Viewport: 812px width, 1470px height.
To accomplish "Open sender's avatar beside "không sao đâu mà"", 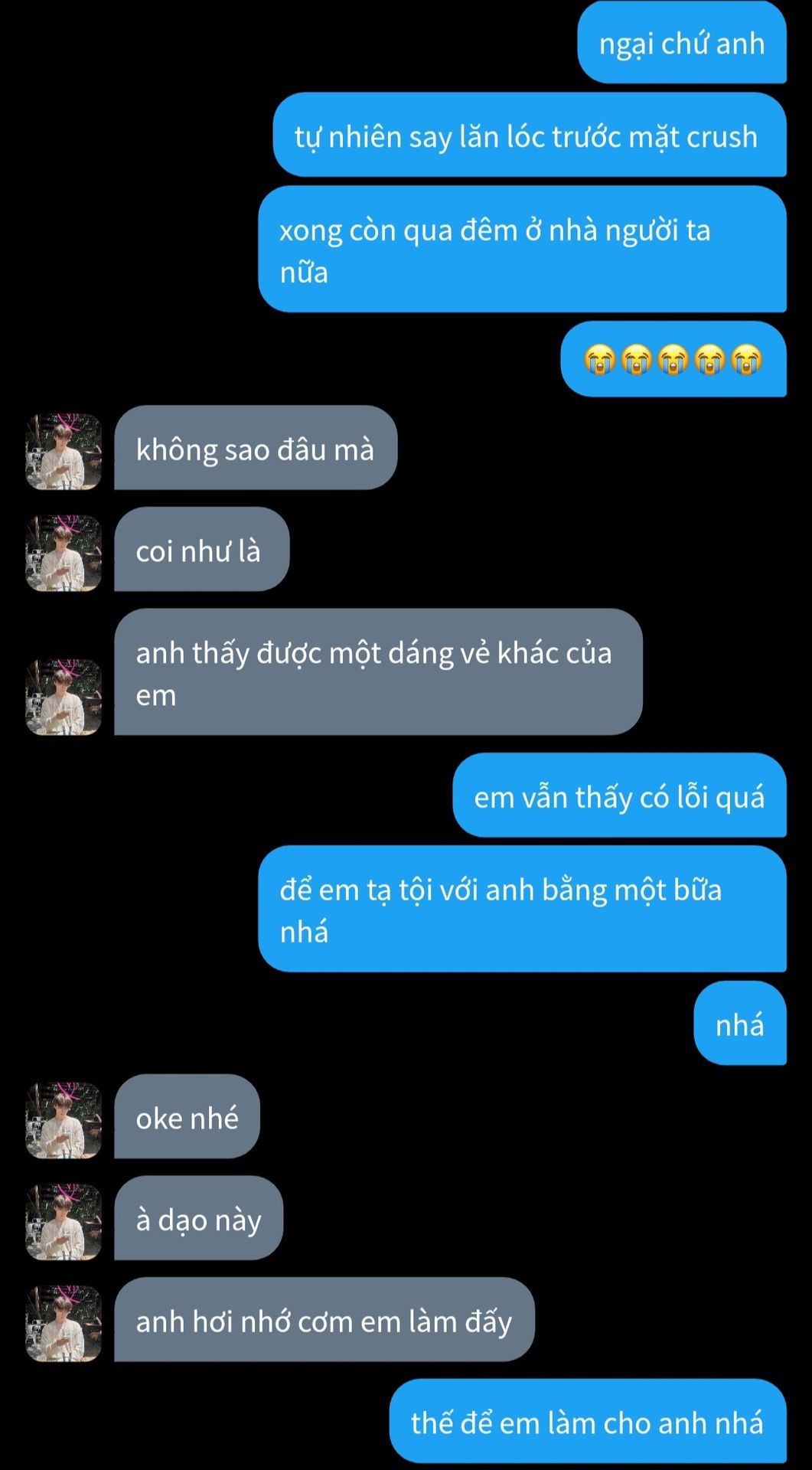I will pos(64,452).
